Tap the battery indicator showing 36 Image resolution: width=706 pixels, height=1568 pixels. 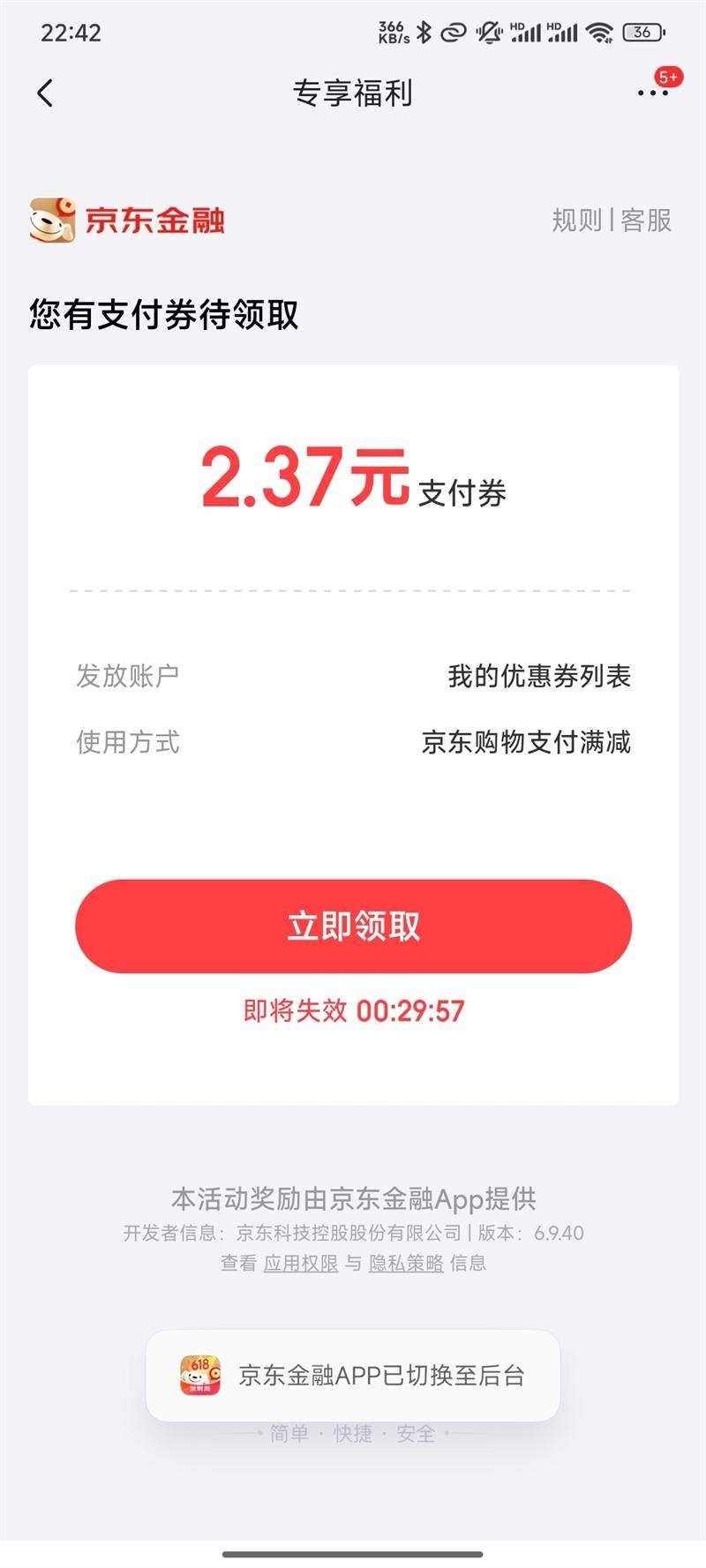643,32
